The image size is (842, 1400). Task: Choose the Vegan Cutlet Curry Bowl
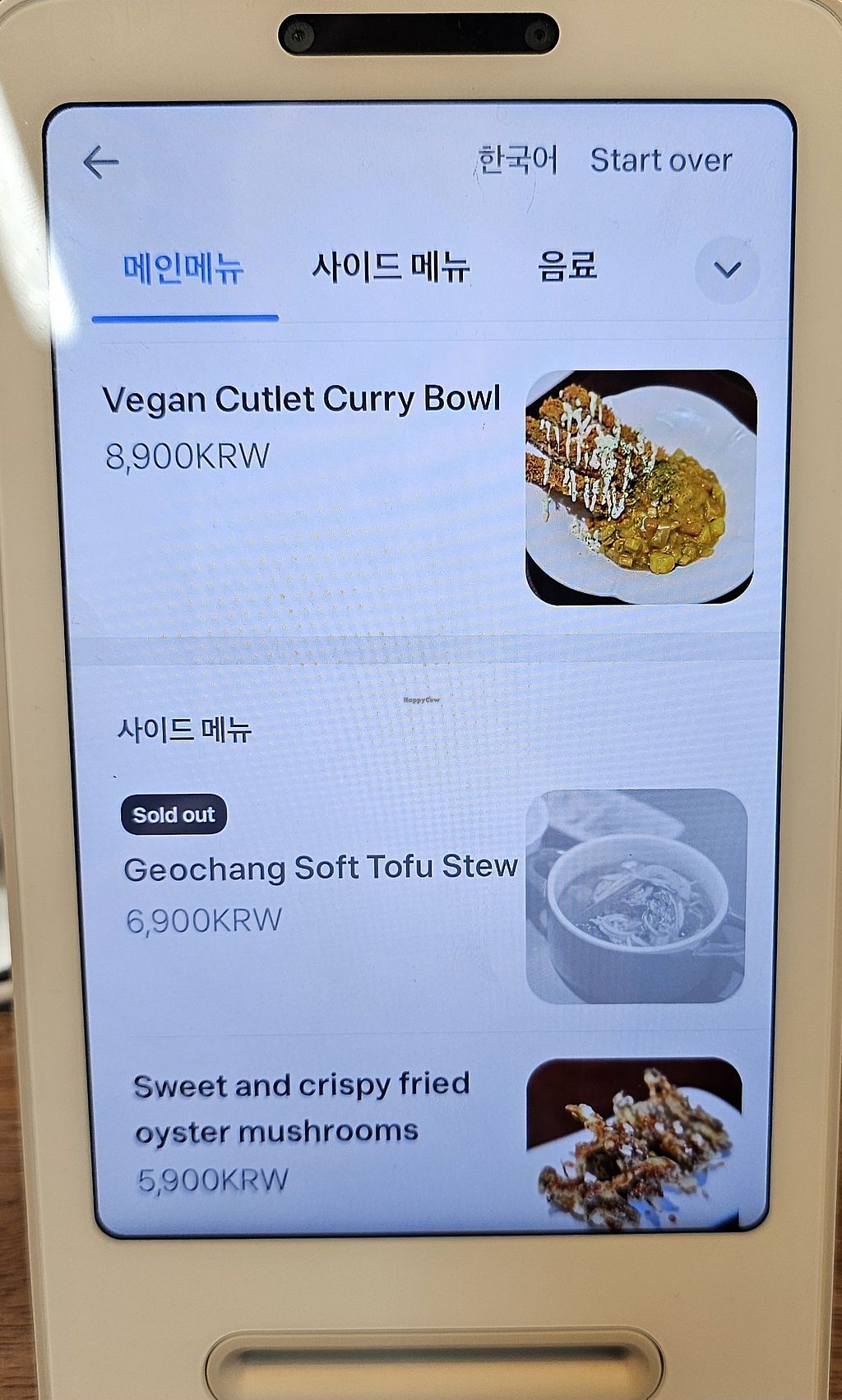click(x=301, y=400)
